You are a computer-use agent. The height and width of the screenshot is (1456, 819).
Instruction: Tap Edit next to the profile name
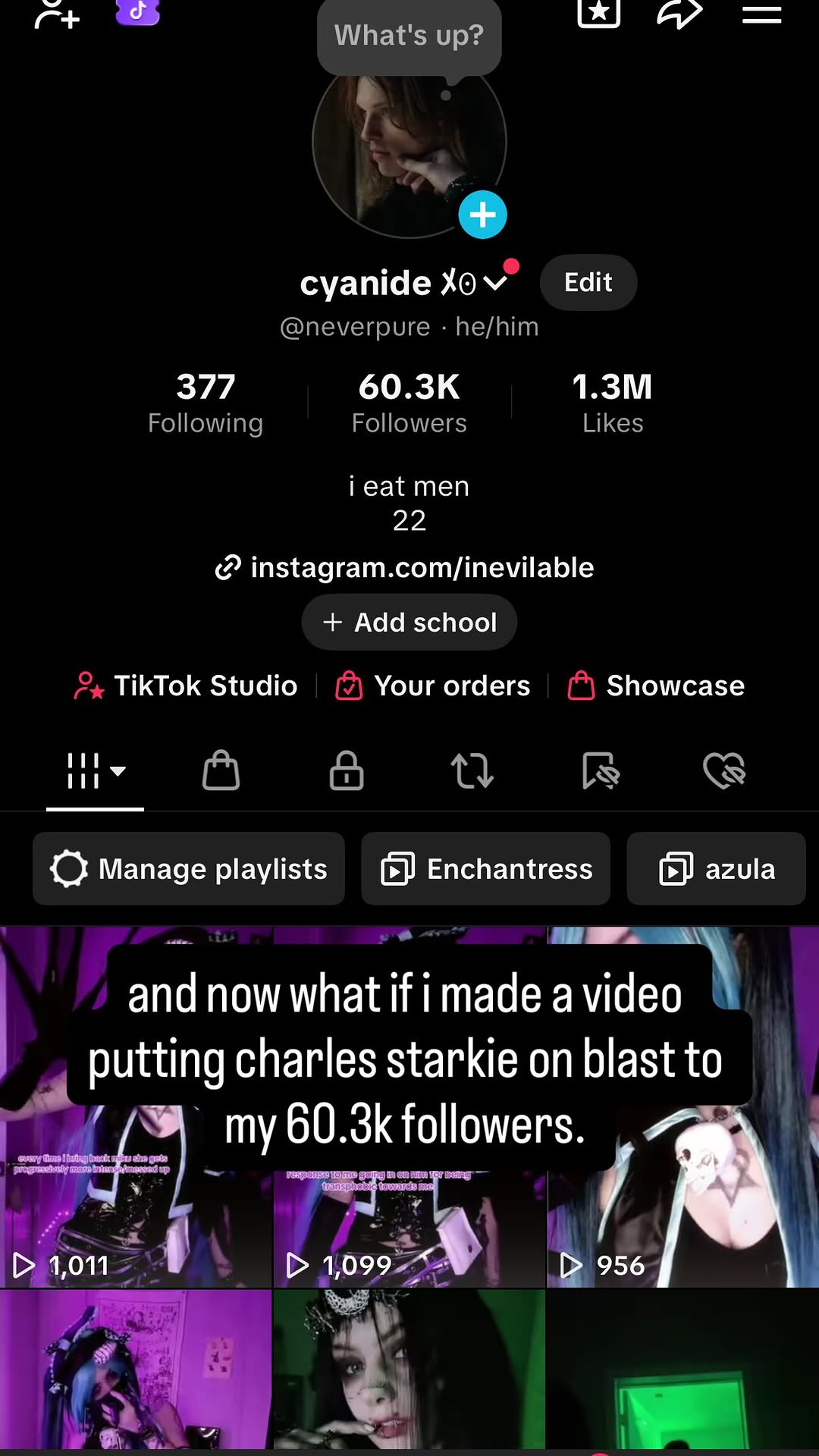pyautogui.click(x=588, y=283)
